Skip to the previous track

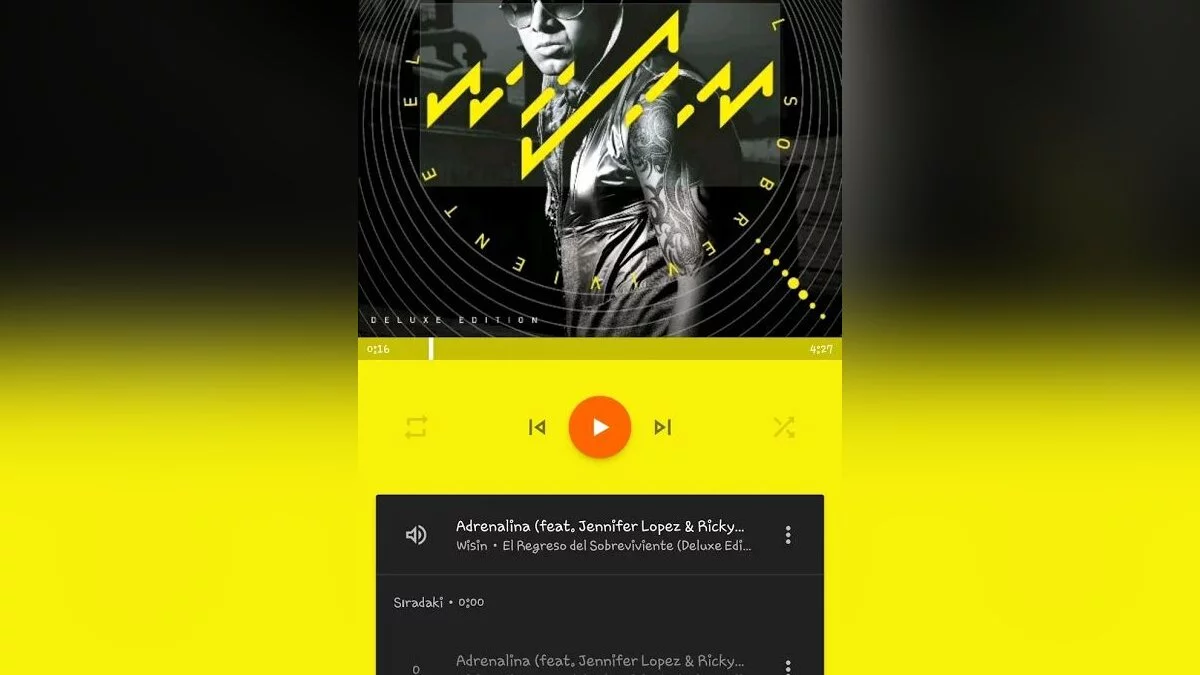tap(537, 427)
